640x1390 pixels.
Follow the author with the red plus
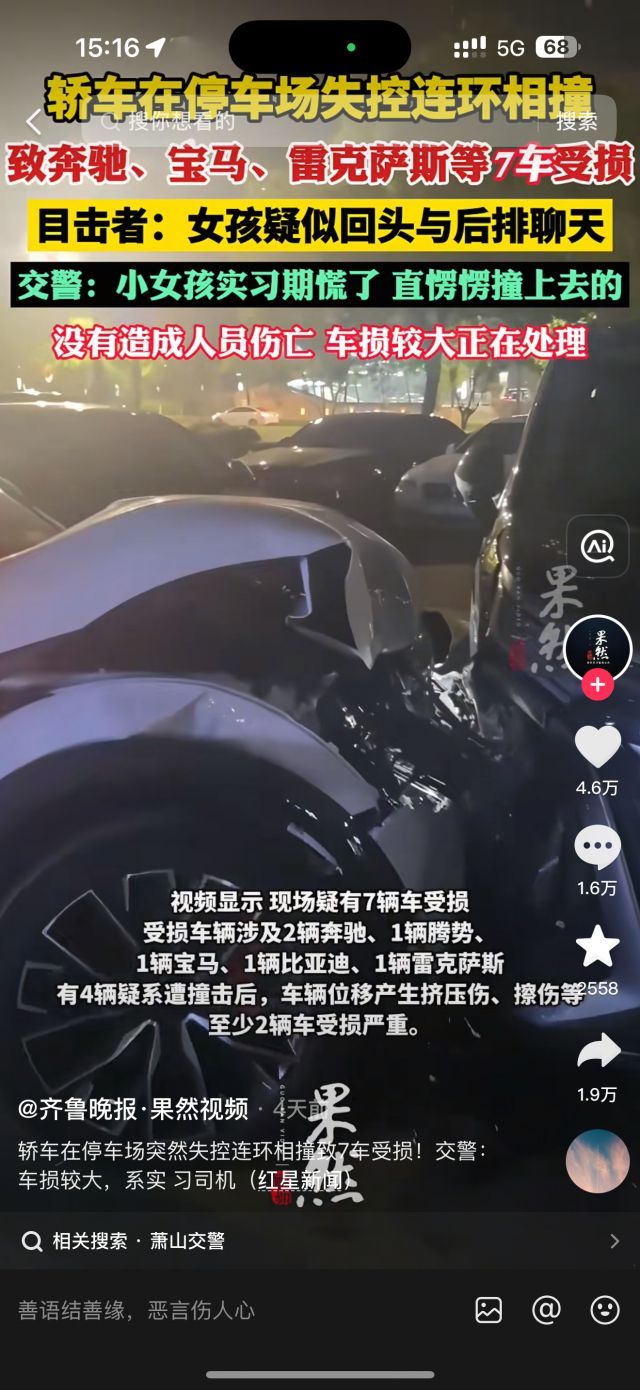click(597, 685)
